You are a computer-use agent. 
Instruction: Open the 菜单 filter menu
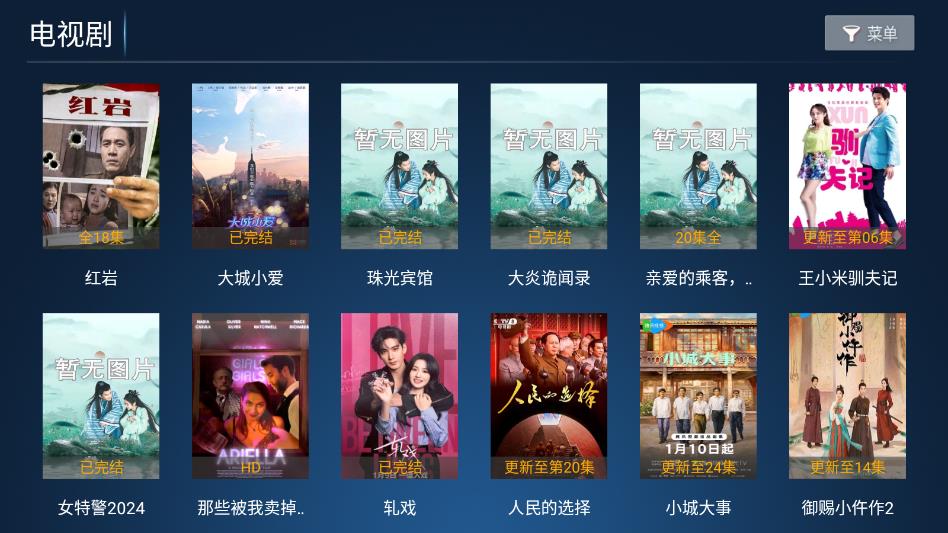pyautogui.click(x=869, y=33)
